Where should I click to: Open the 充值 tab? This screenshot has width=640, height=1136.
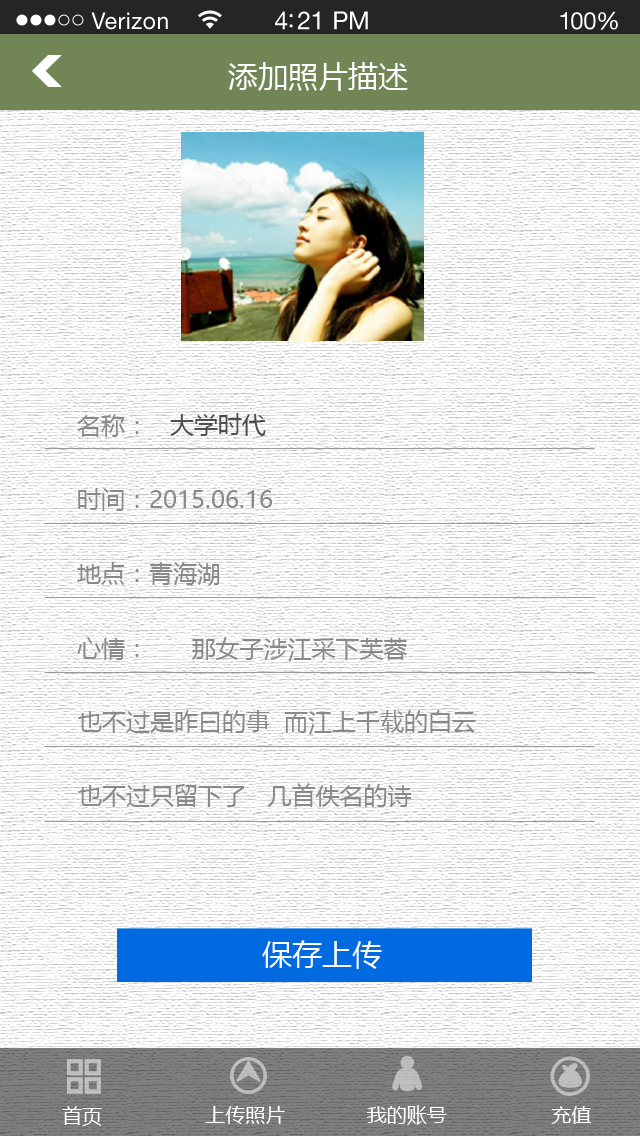pyautogui.click(x=571, y=1091)
